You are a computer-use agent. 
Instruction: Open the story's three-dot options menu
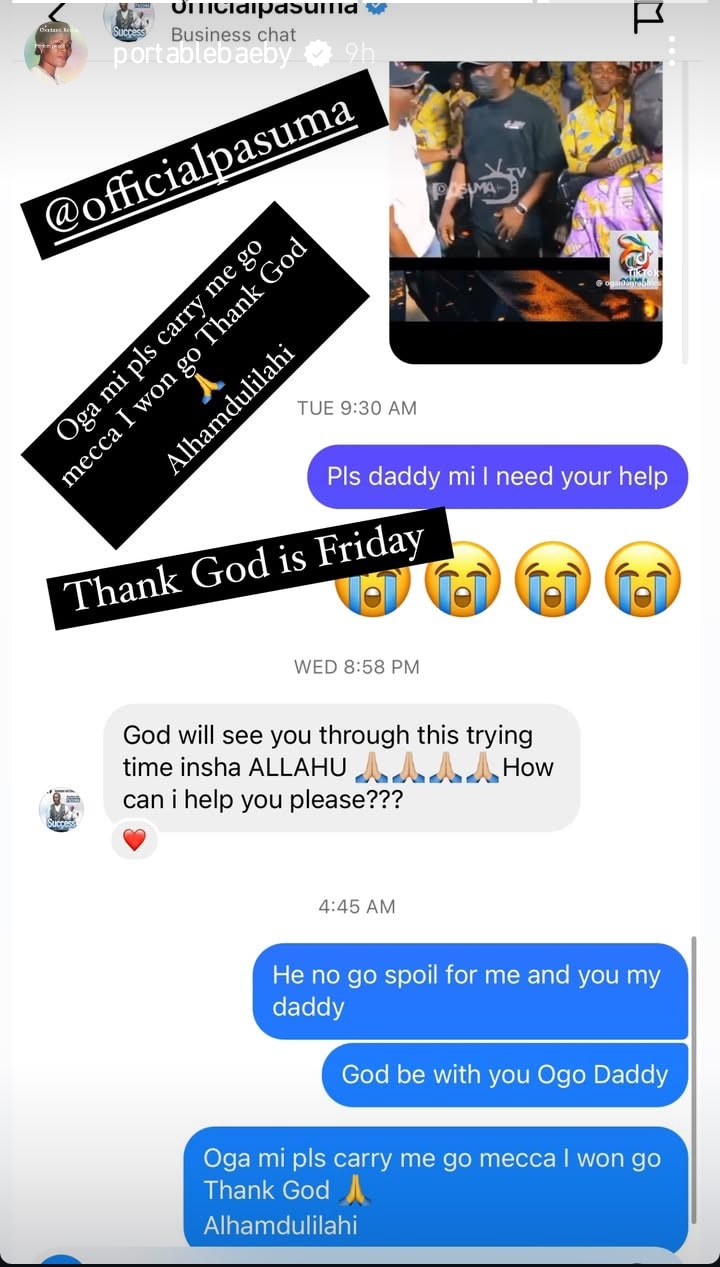(671, 50)
